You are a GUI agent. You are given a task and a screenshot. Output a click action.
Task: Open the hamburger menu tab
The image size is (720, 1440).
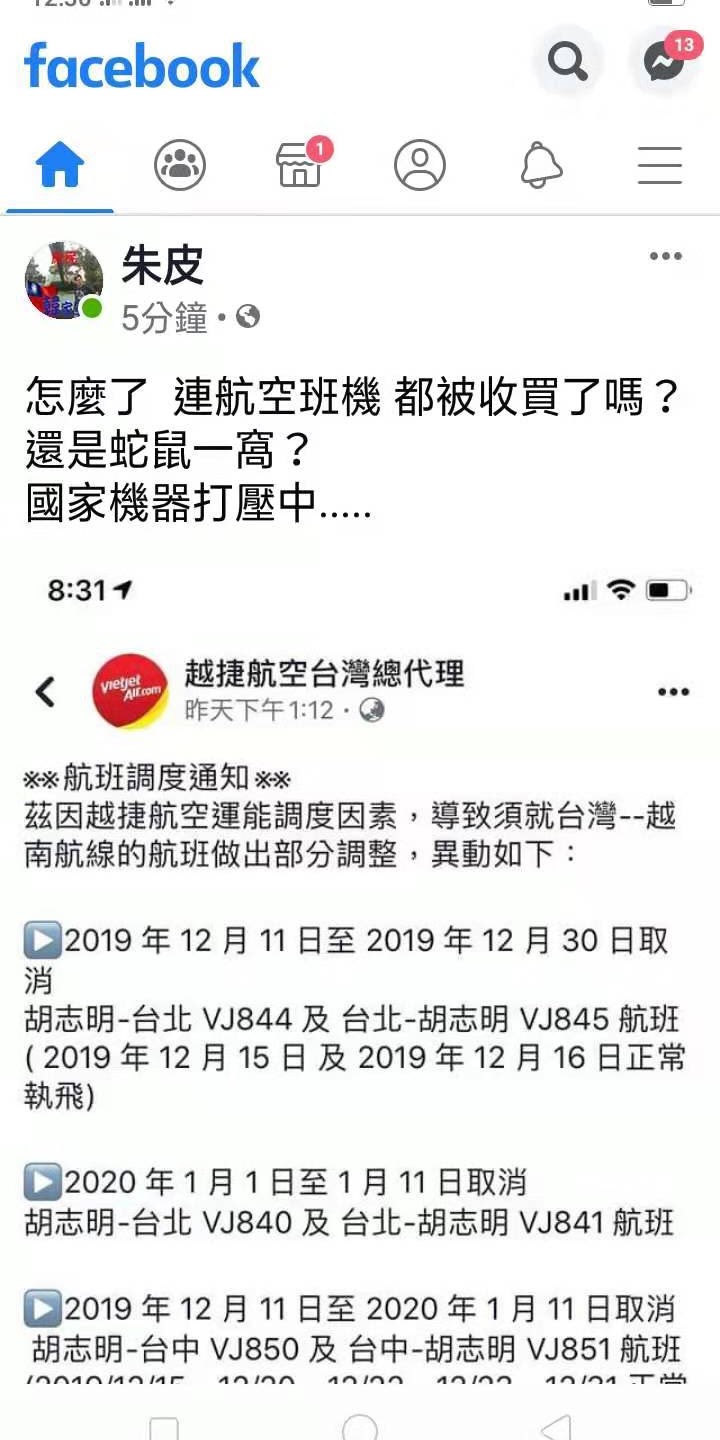coord(660,165)
